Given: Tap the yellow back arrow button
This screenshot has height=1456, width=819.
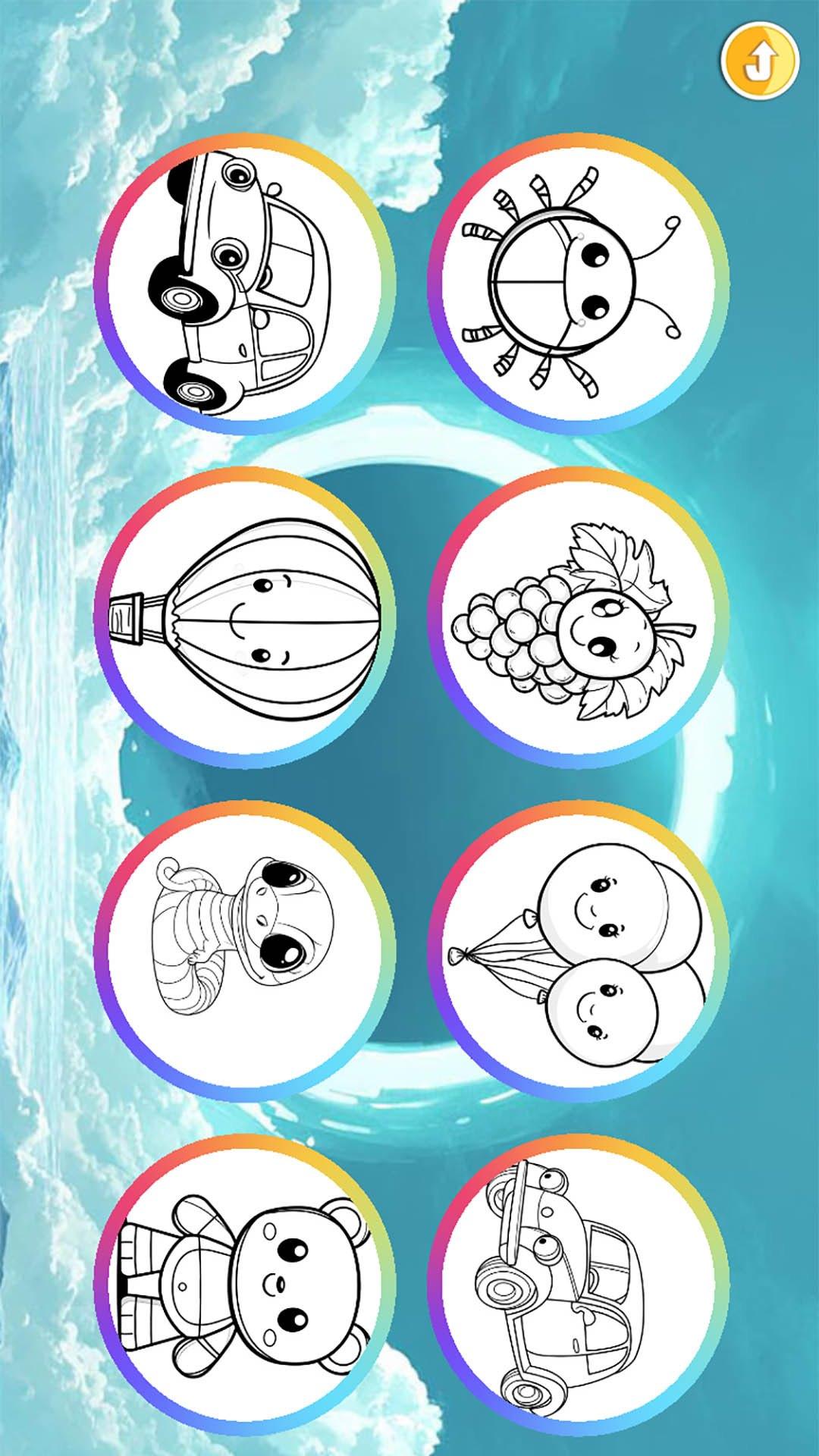Looking at the screenshot, I should (759, 64).
